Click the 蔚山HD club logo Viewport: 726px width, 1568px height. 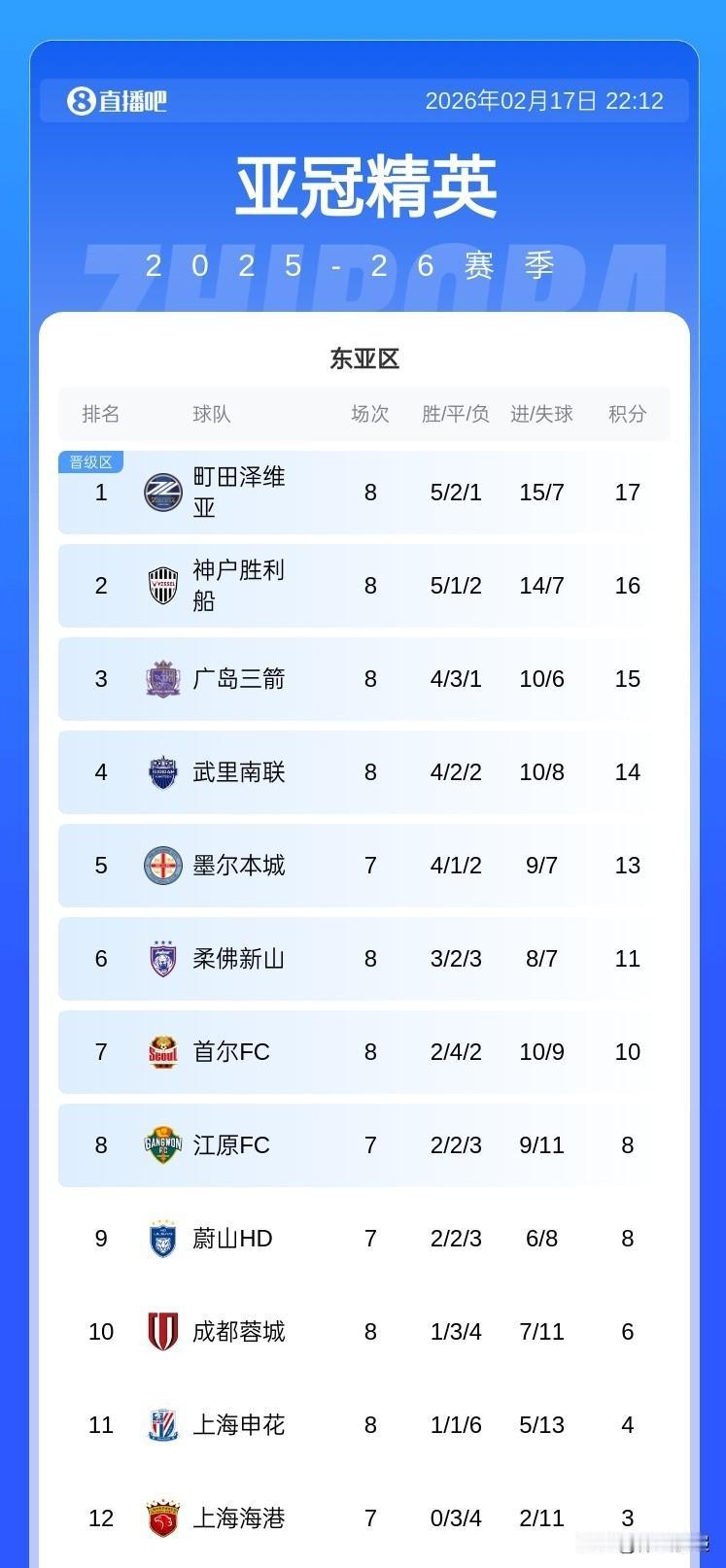coord(161,1238)
